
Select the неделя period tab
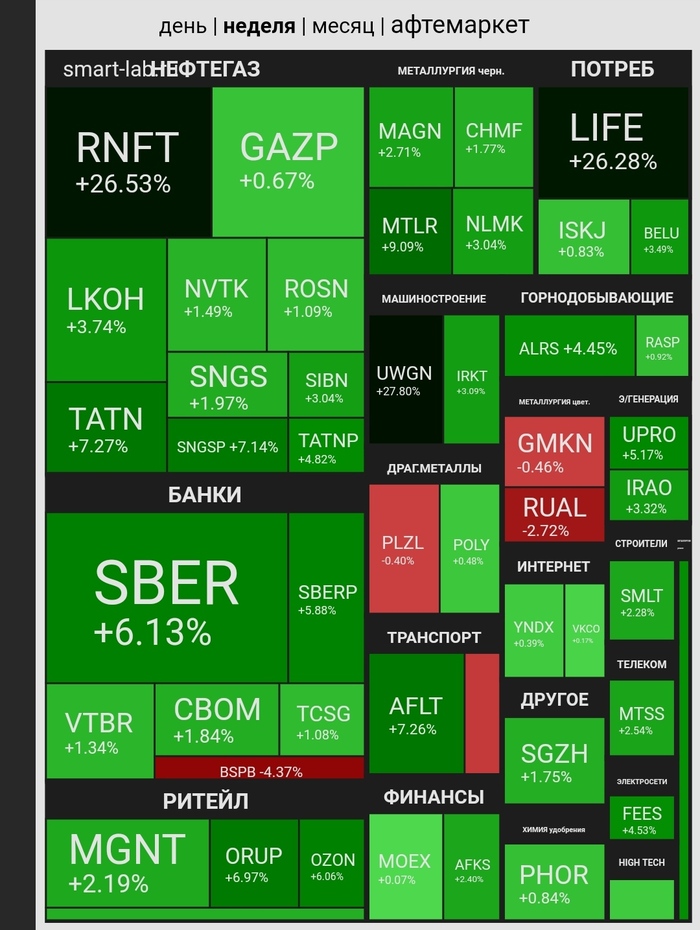258,25
